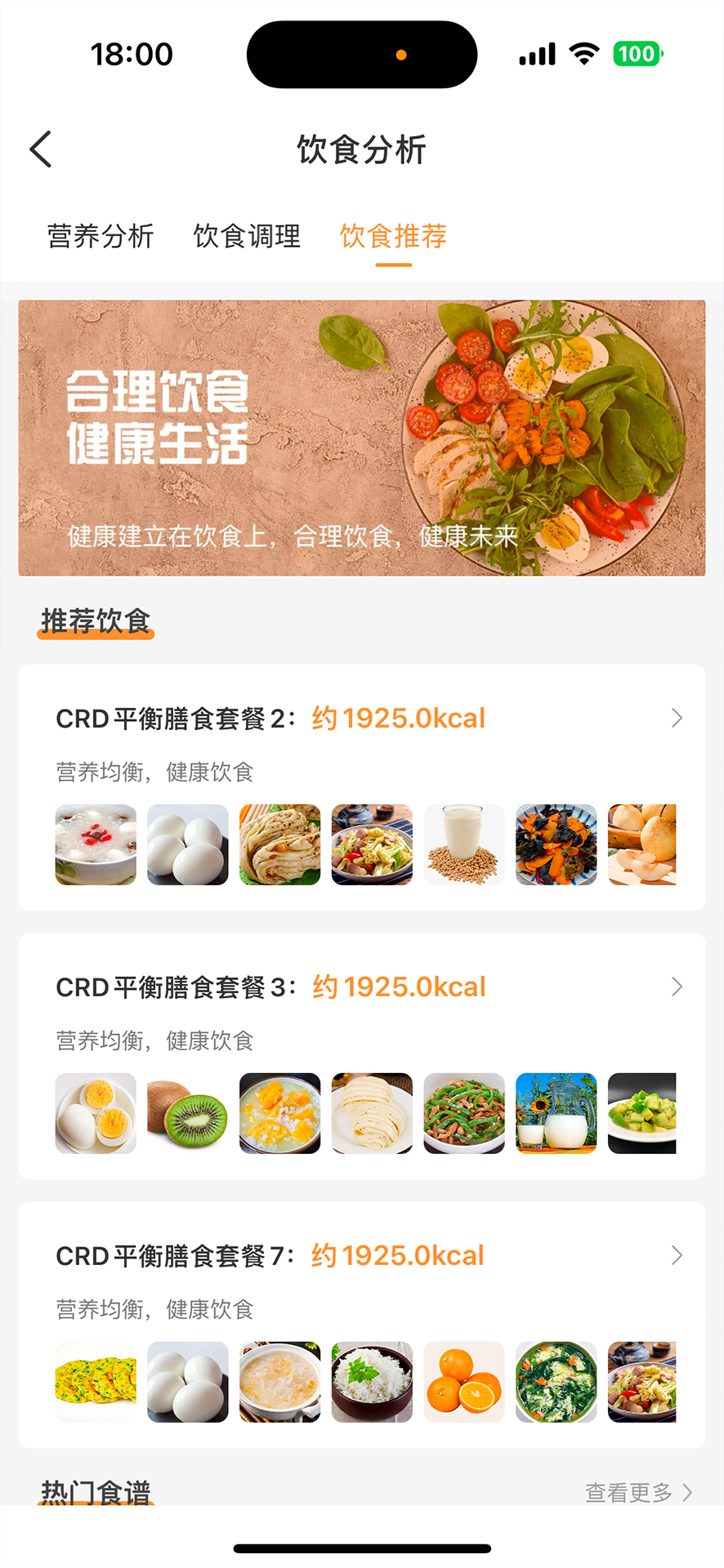The height and width of the screenshot is (1568, 724).
Task: Tap the cellular signal bars icon
Action: [535, 53]
